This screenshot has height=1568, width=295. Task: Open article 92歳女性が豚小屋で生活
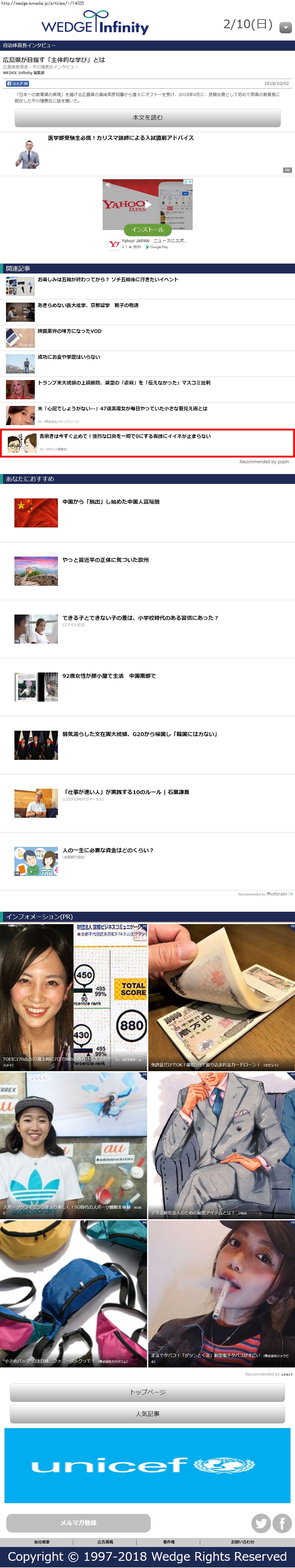(x=109, y=676)
